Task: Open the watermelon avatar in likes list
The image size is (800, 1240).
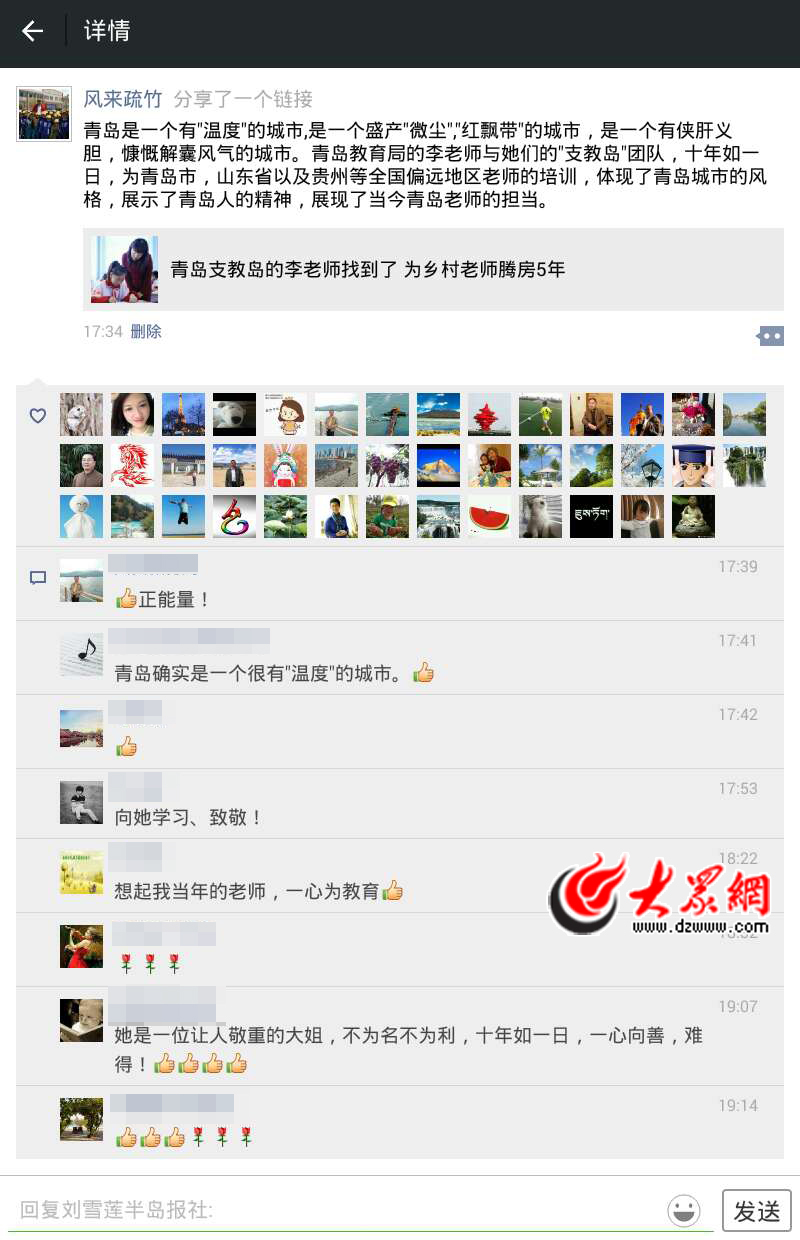Action: pos(489,517)
